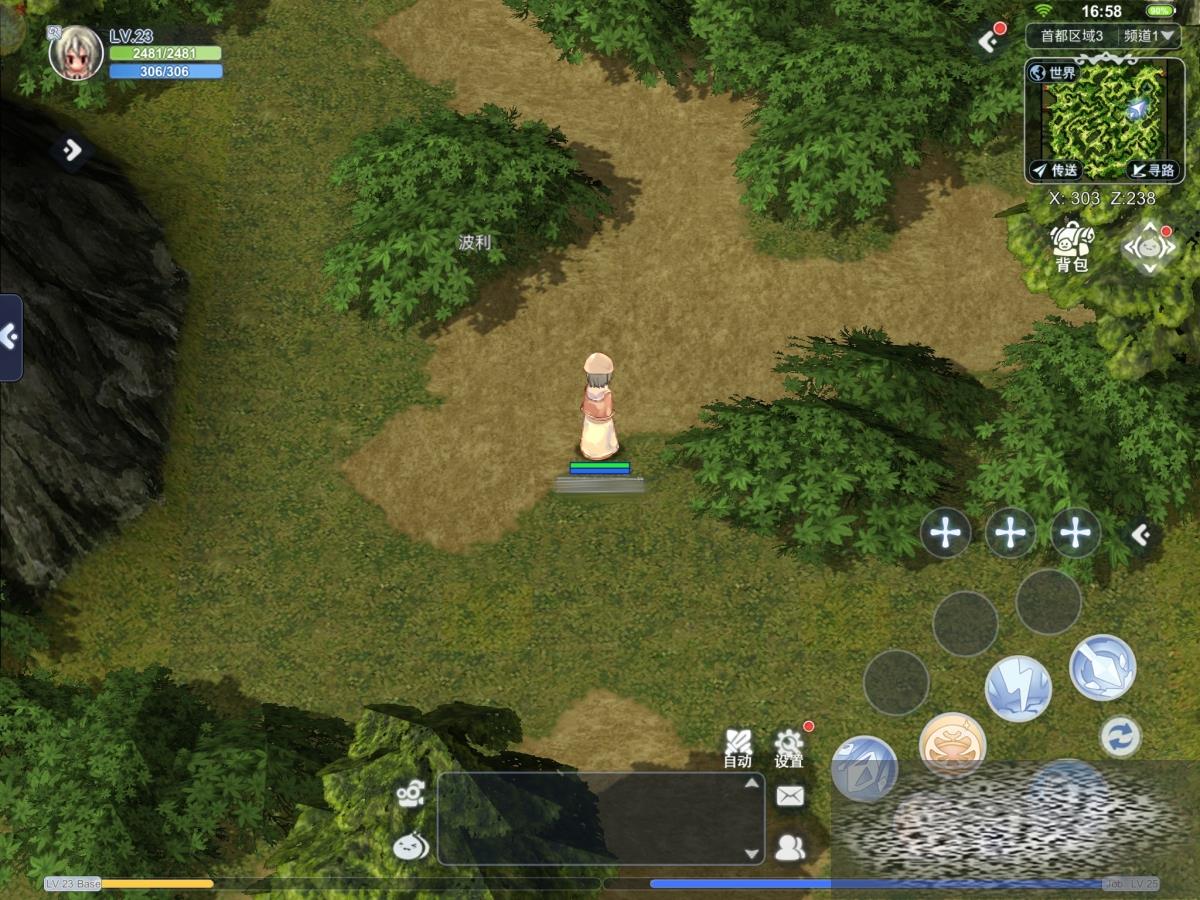Toggle 自动 auto battle mode
1200x900 pixels.
(738, 748)
